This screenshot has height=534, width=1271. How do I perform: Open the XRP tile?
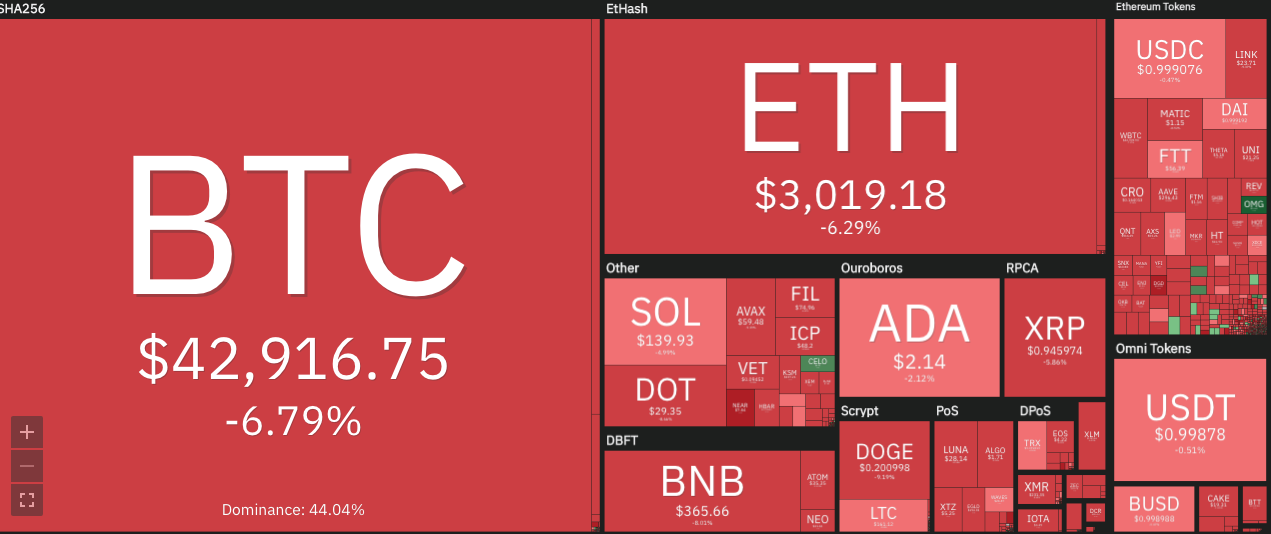(x=1053, y=337)
